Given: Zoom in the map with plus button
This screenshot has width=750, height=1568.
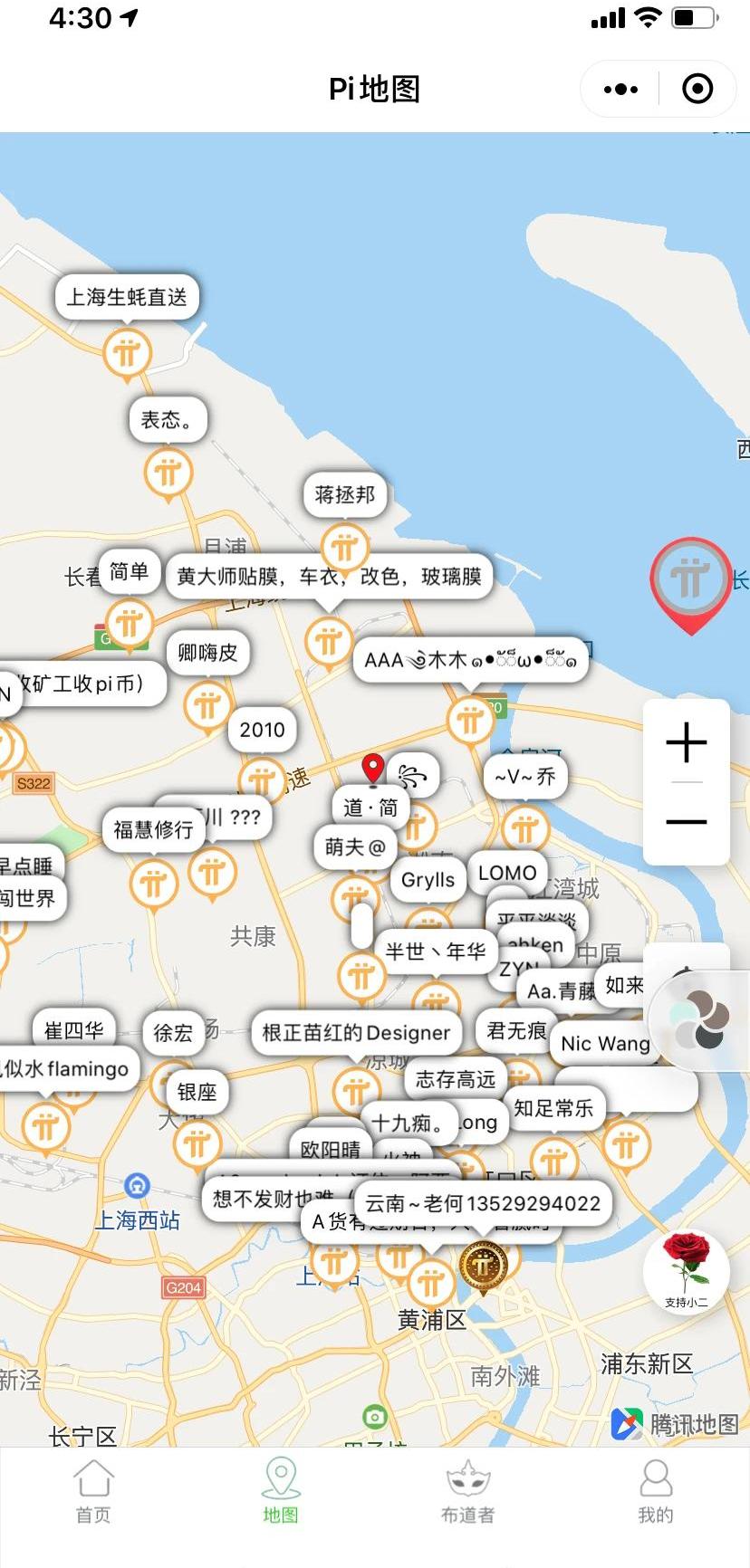Looking at the screenshot, I should [x=687, y=742].
